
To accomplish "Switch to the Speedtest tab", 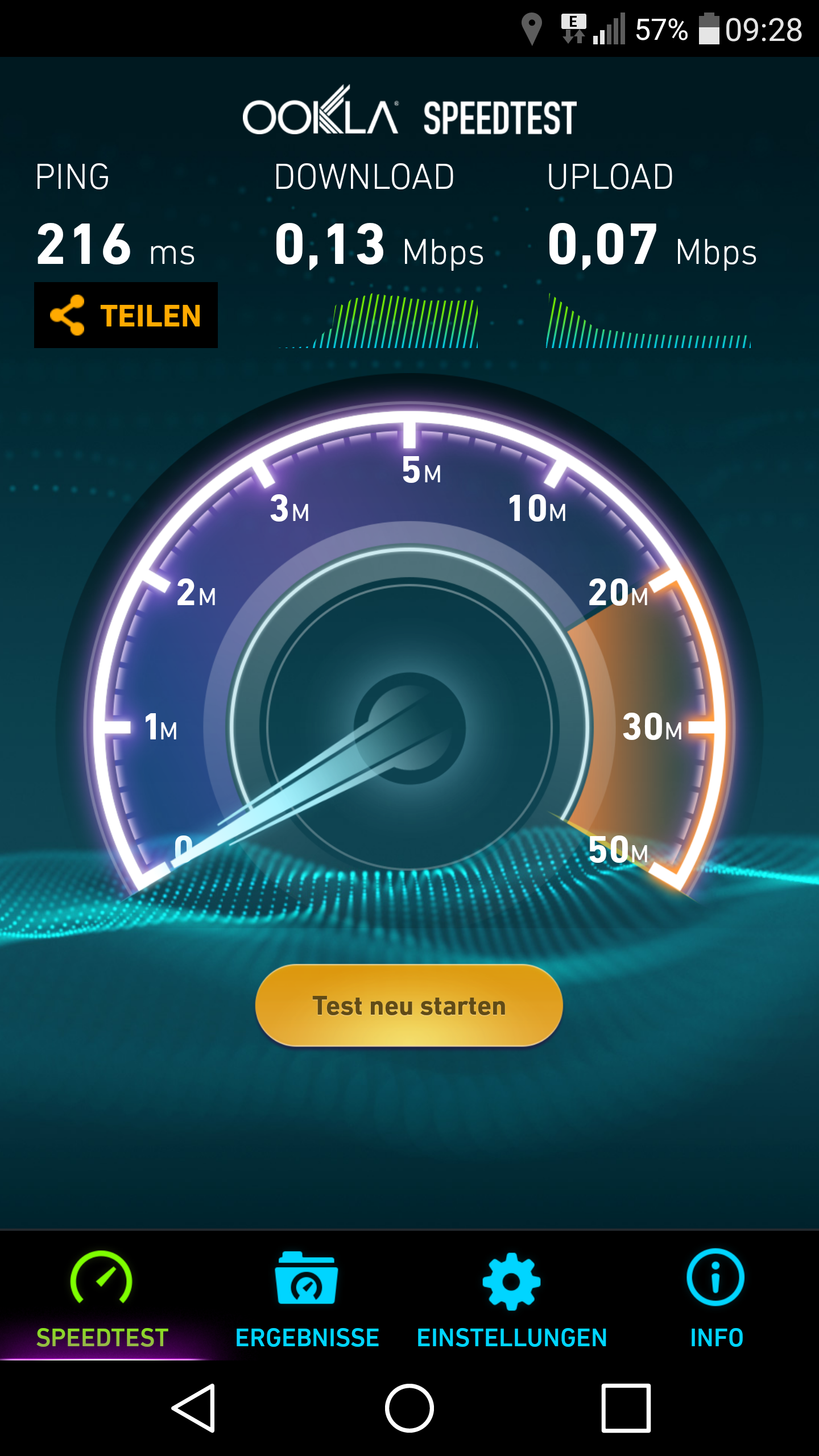I will (x=102, y=1300).
